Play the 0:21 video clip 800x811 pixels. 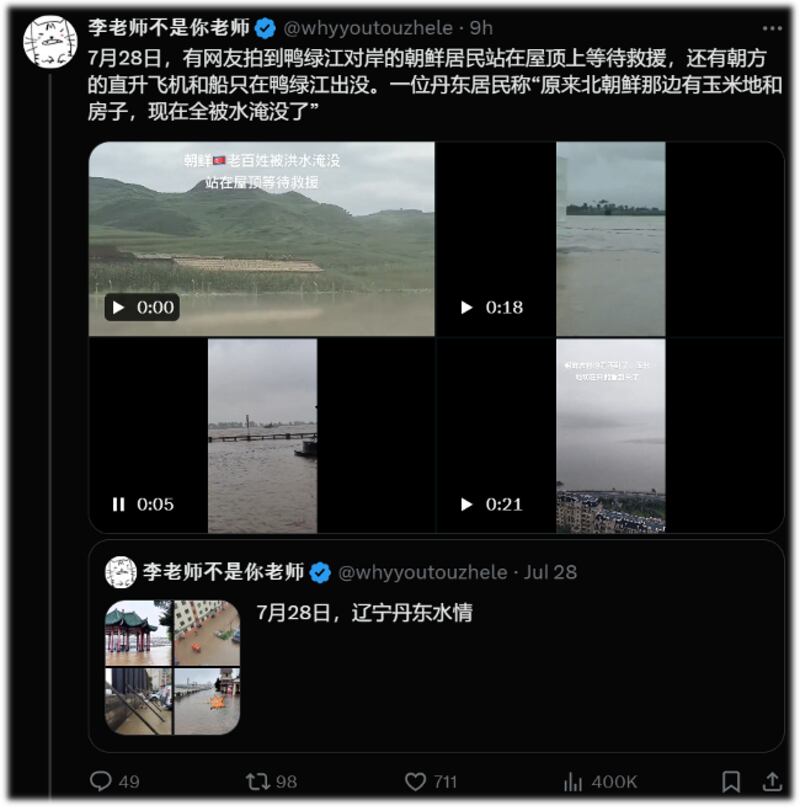pyautogui.click(x=467, y=506)
